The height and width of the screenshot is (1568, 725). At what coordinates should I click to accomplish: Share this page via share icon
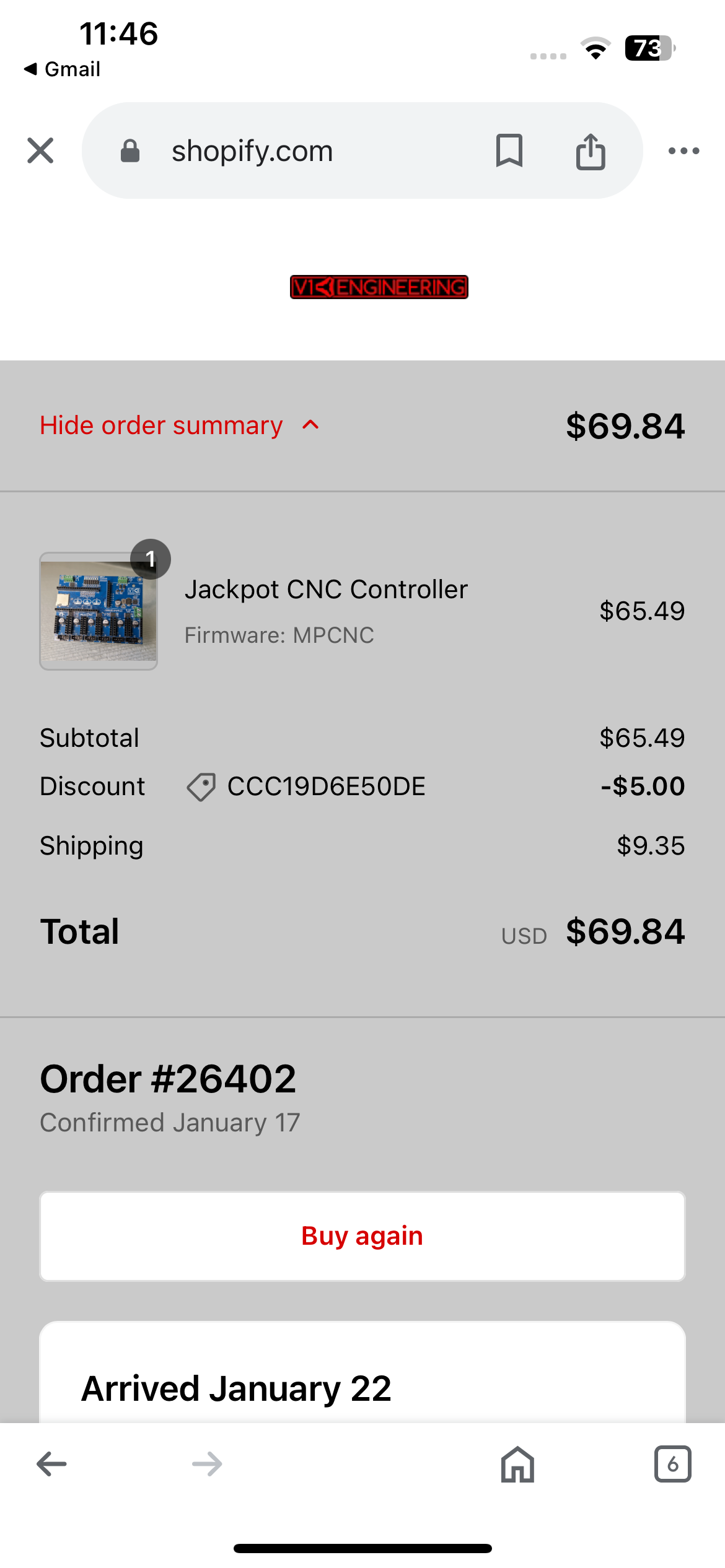click(x=591, y=150)
